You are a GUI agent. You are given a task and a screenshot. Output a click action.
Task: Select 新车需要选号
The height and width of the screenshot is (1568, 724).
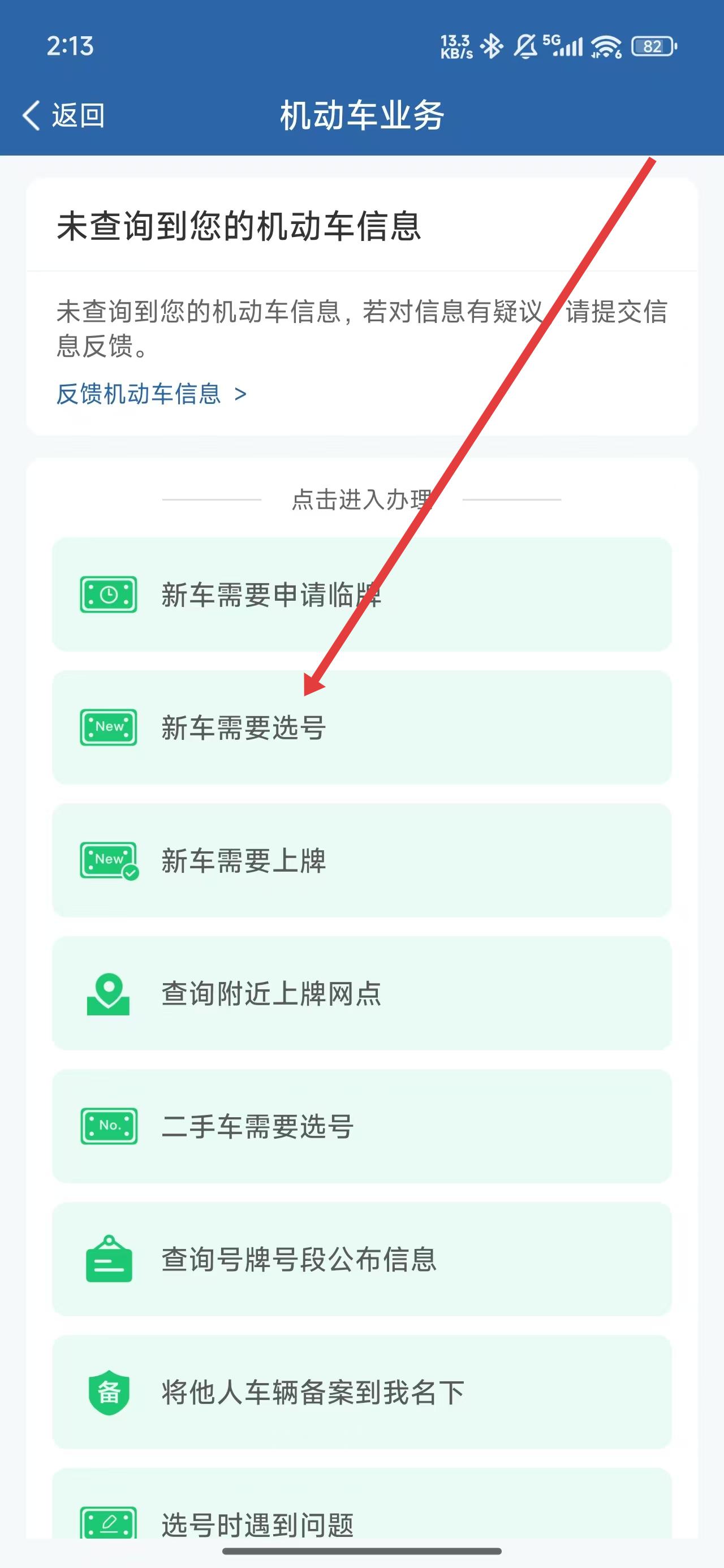tap(361, 727)
